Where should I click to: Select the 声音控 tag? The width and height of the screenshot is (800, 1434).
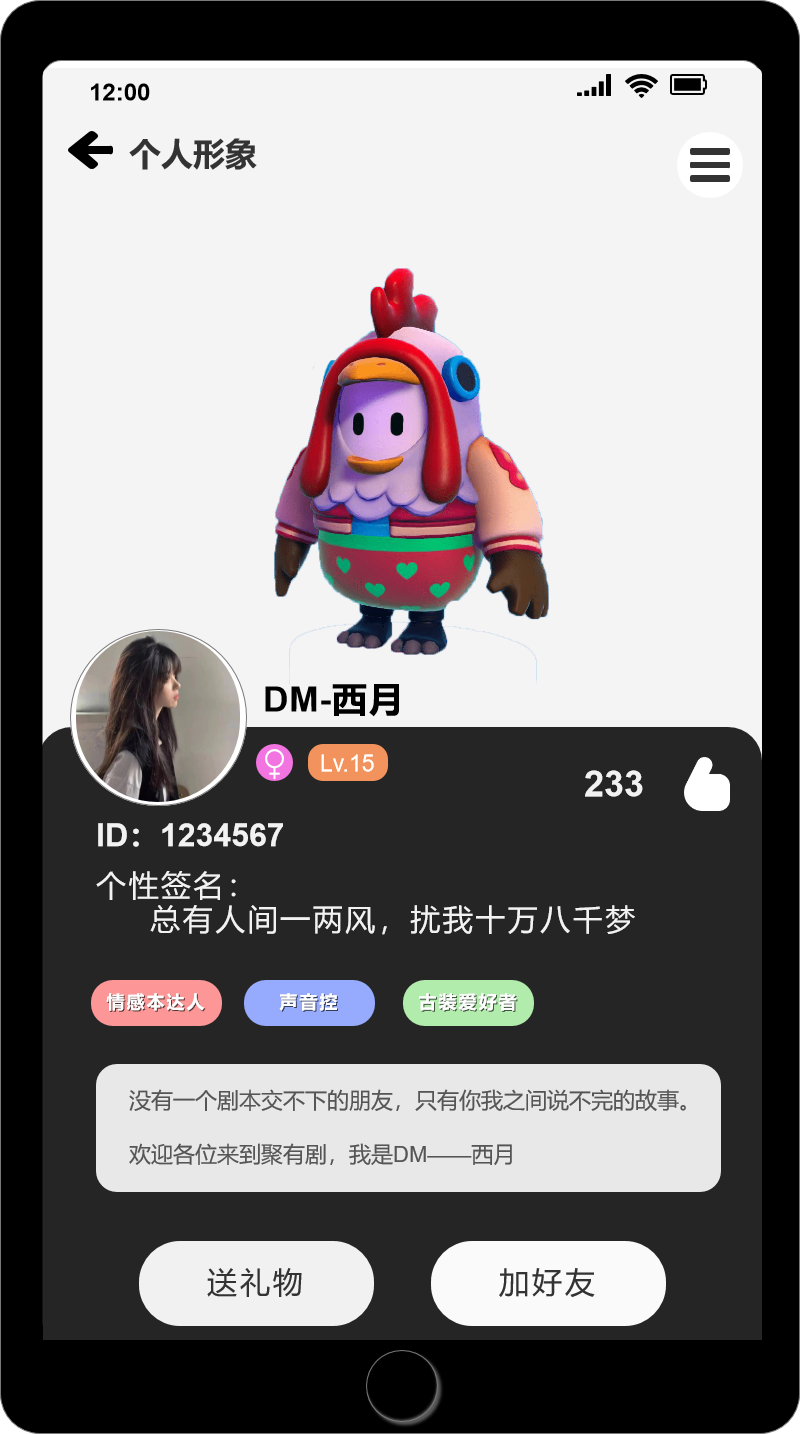pyautogui.click(x=309, y=1003)
